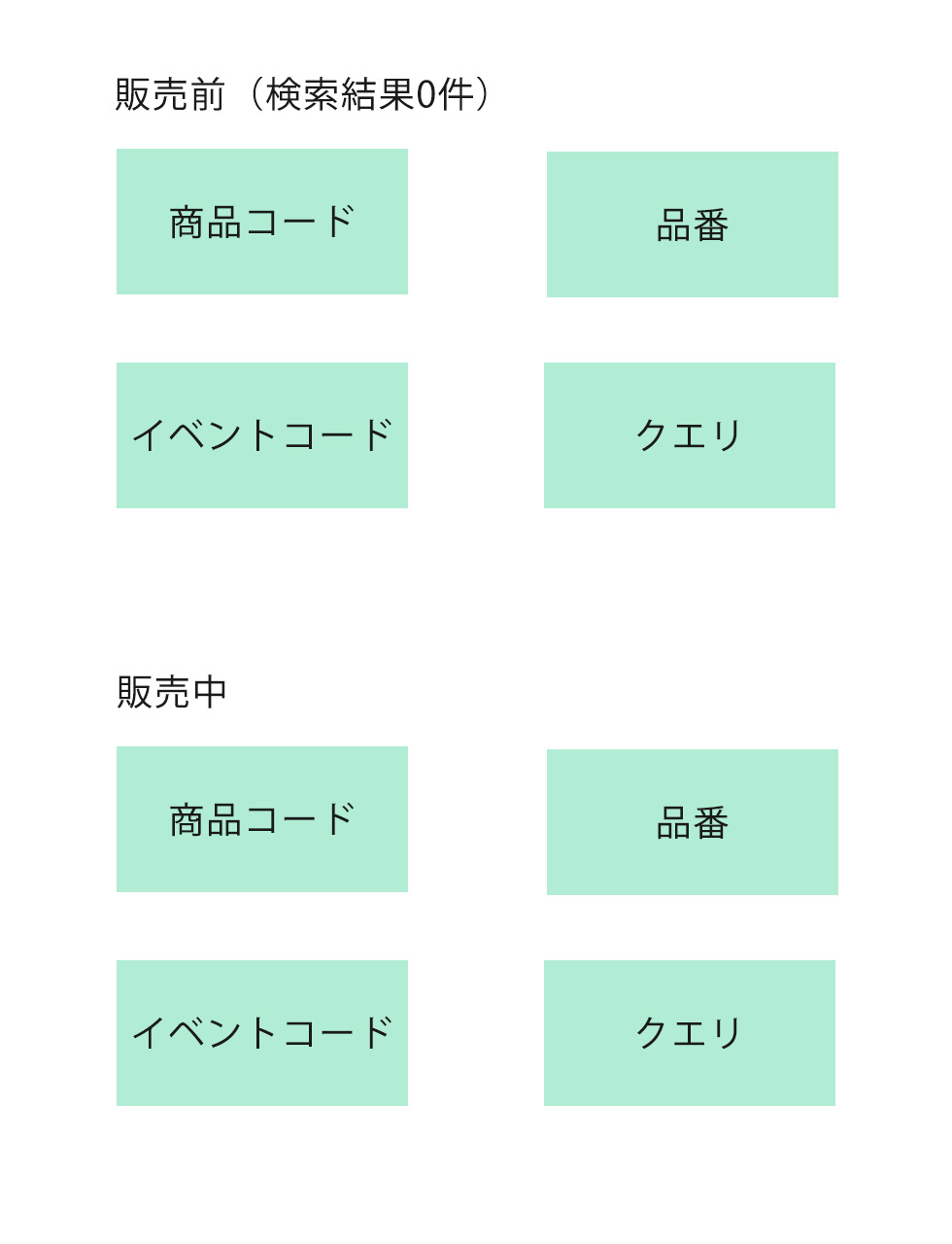Select 品番 in the 販売前 section
The height and width of the screenshot is (1244, 952).
pos(692,225)
